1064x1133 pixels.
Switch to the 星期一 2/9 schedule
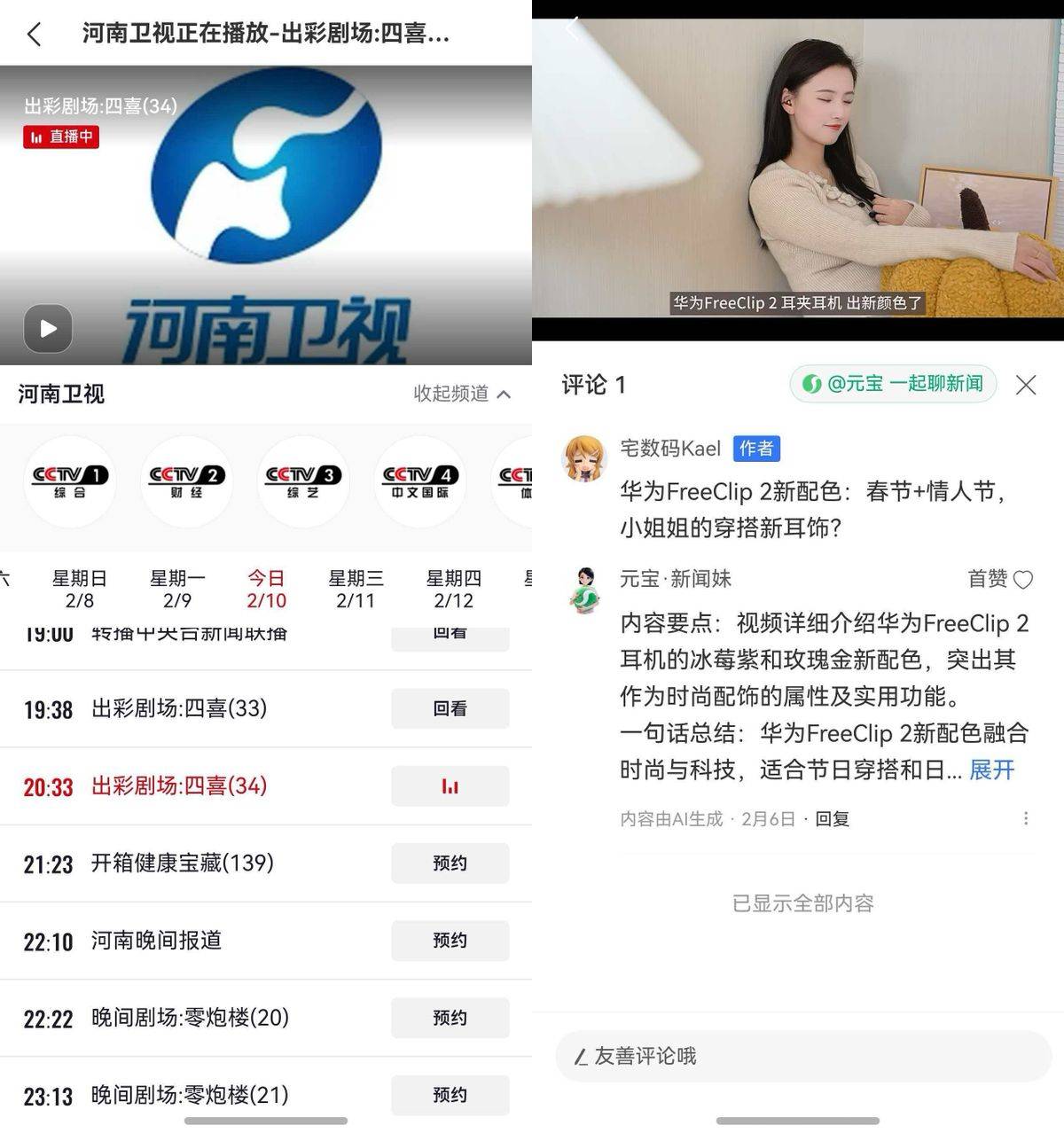coord(176,590)
